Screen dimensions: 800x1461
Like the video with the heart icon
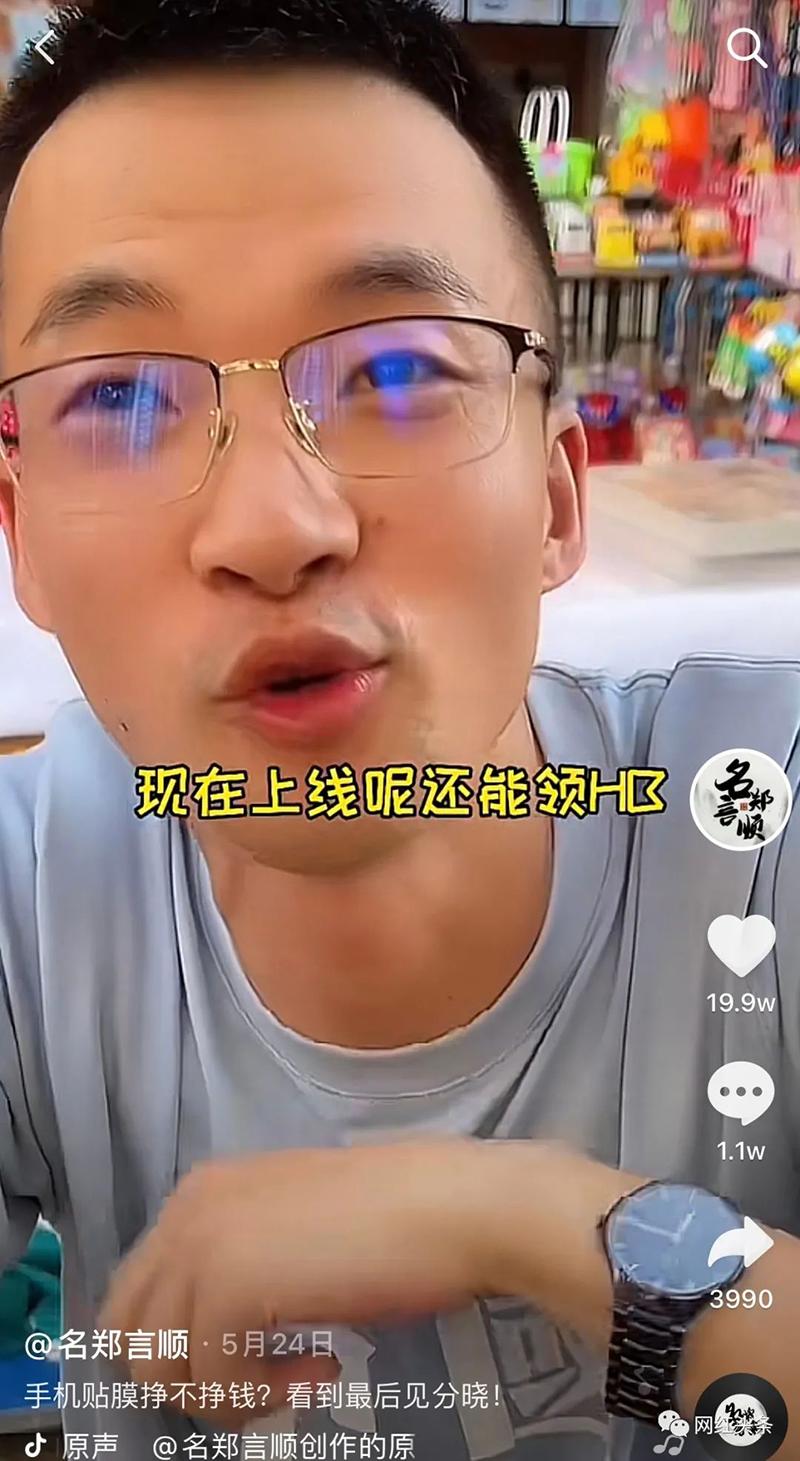pos(741,945)
